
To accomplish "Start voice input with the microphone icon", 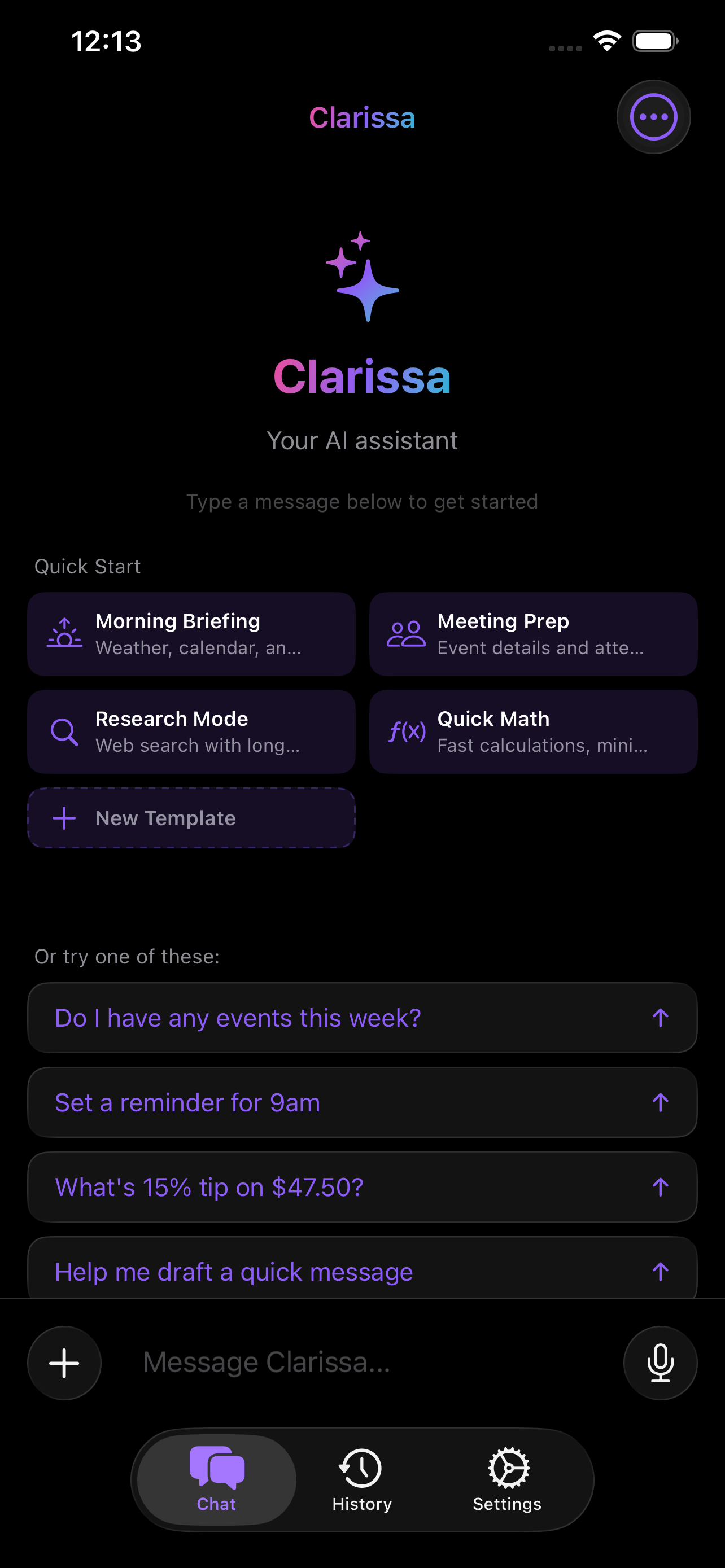I will [660, 1362].
